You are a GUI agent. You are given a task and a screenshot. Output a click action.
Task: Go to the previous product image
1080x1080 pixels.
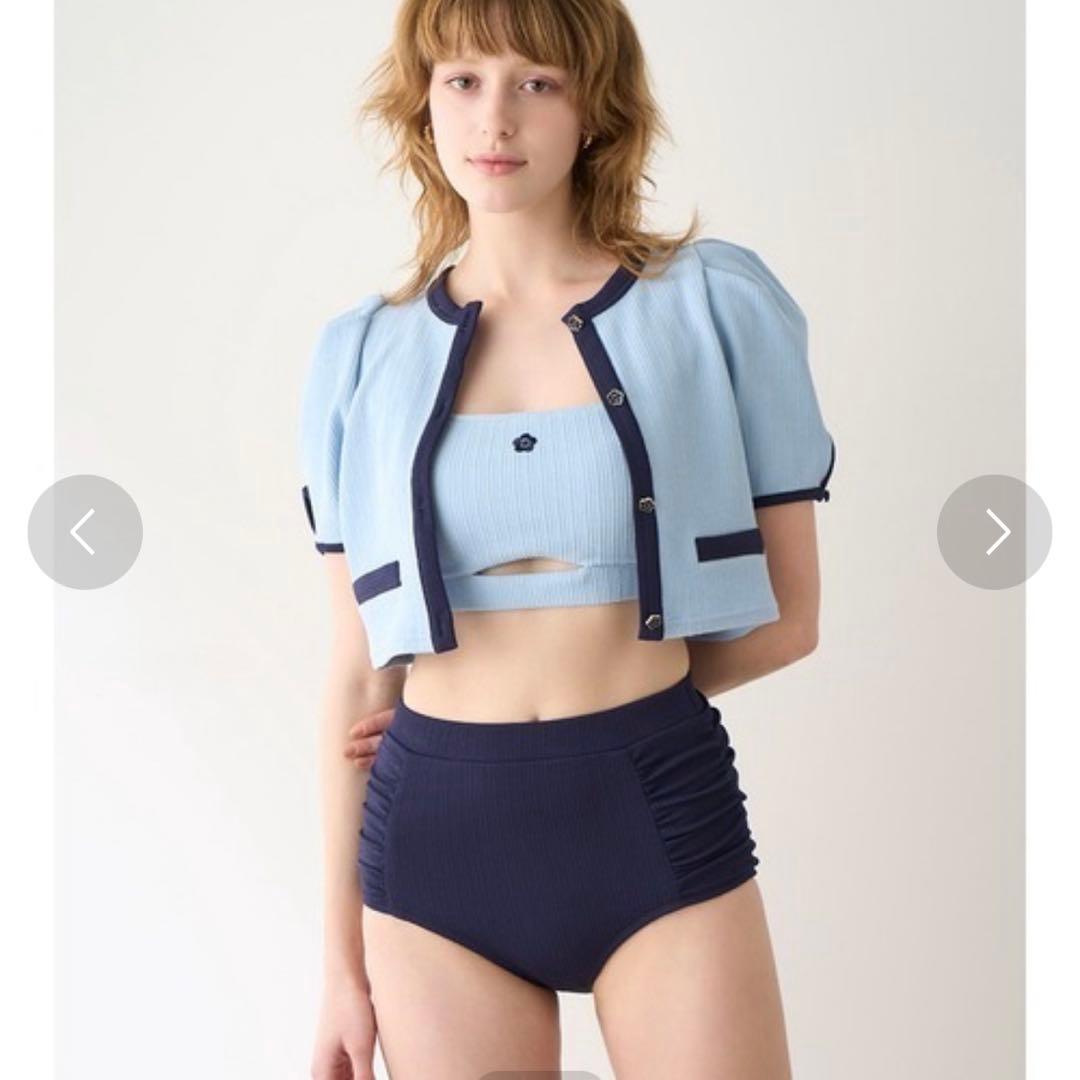pos(85,532)
